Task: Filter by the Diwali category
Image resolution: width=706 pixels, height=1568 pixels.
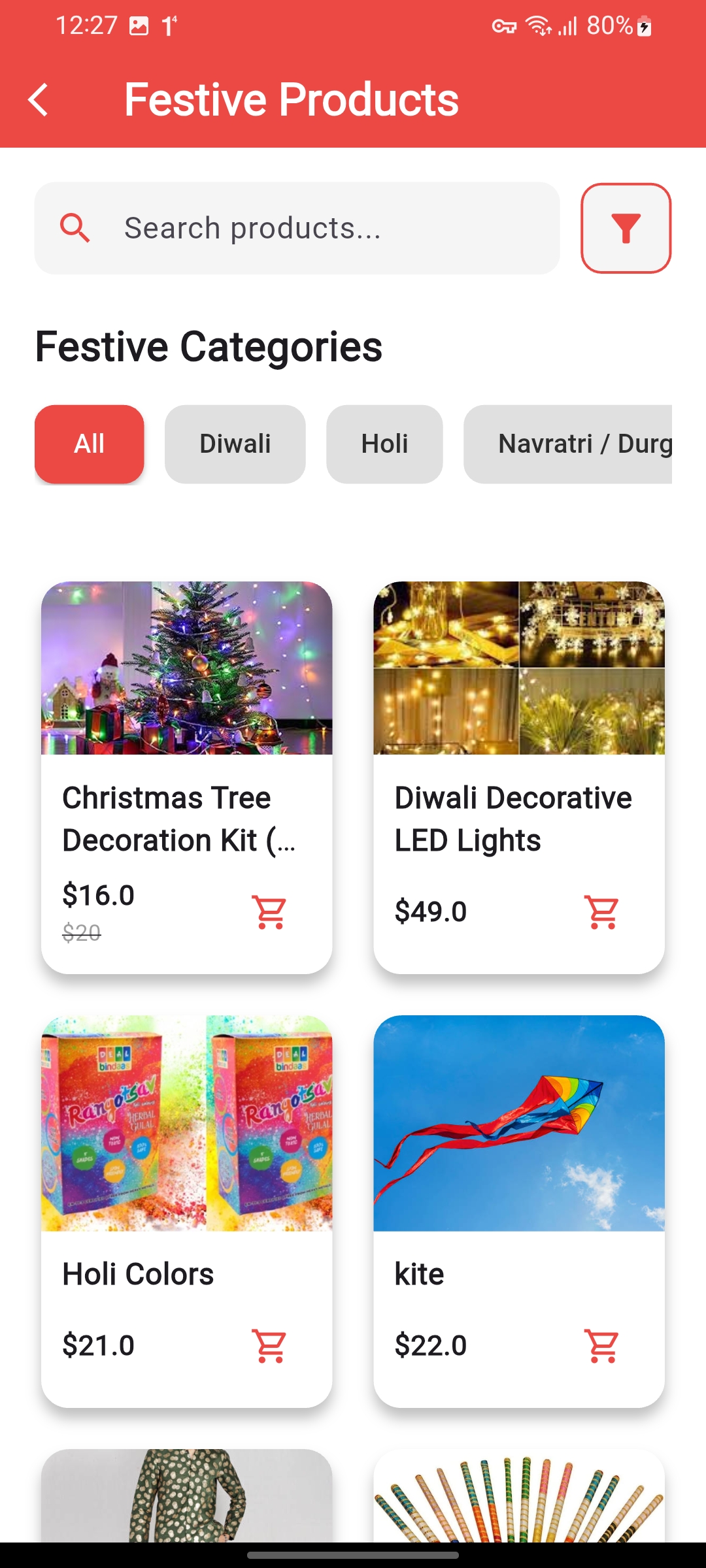Action: pos(235,444)
